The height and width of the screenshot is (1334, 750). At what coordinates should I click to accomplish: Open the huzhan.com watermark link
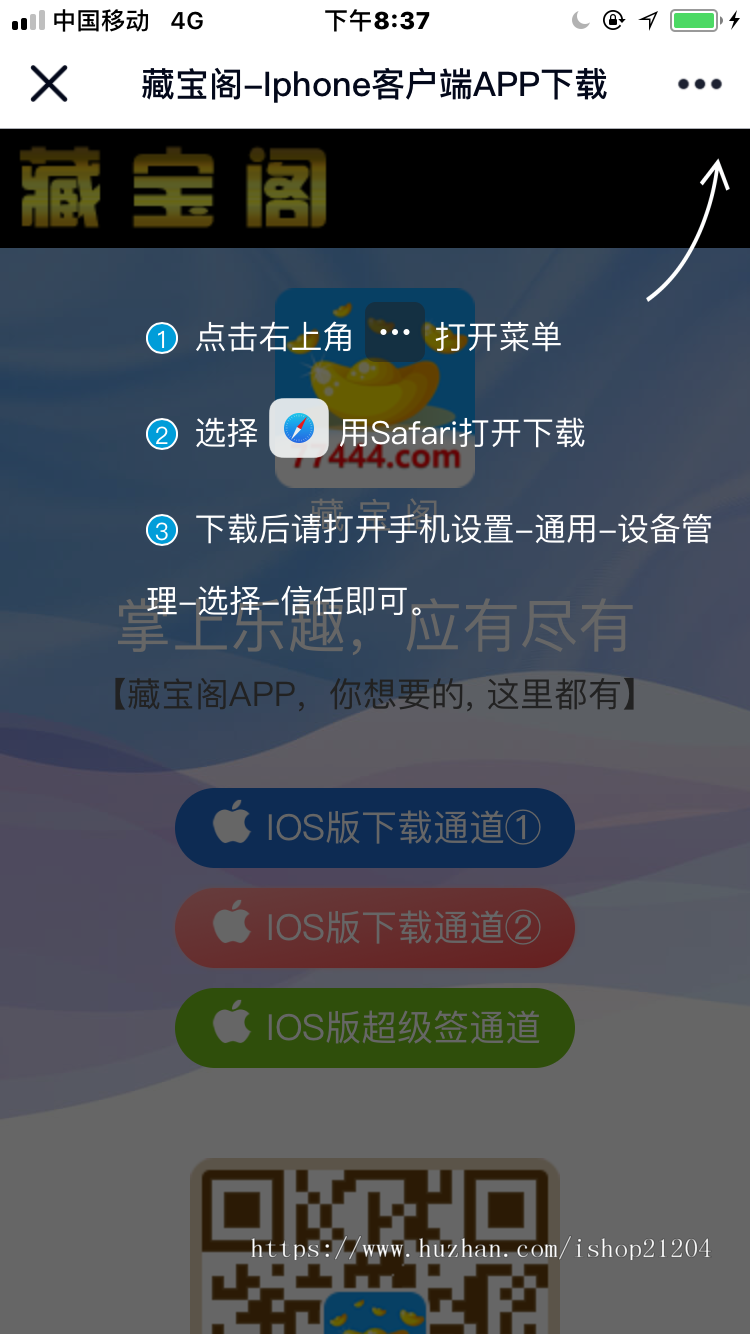(481, 1249)
